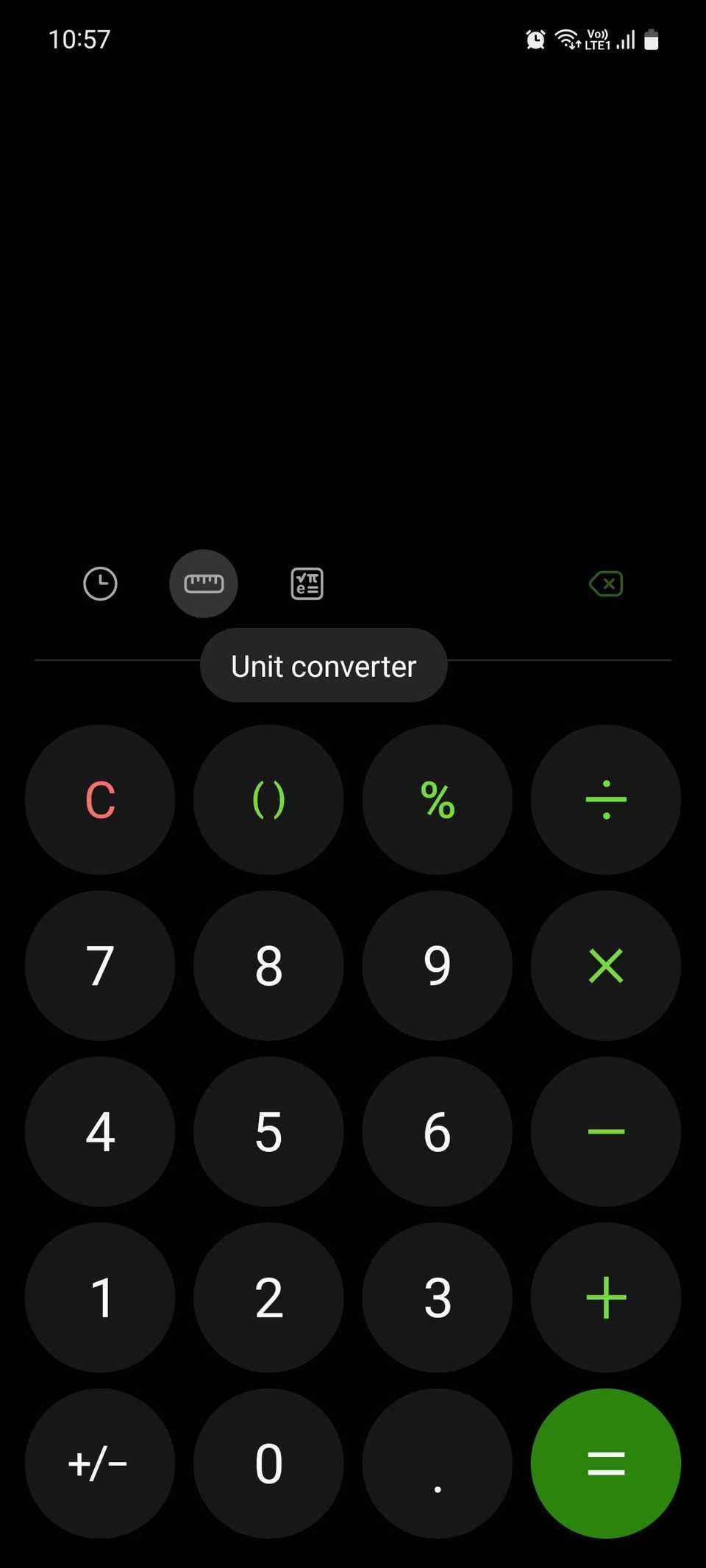This screenshot has width=706, height=1568.
Task: Insert parentheses with the ( ) key
Action: click(x=268, y=799)
